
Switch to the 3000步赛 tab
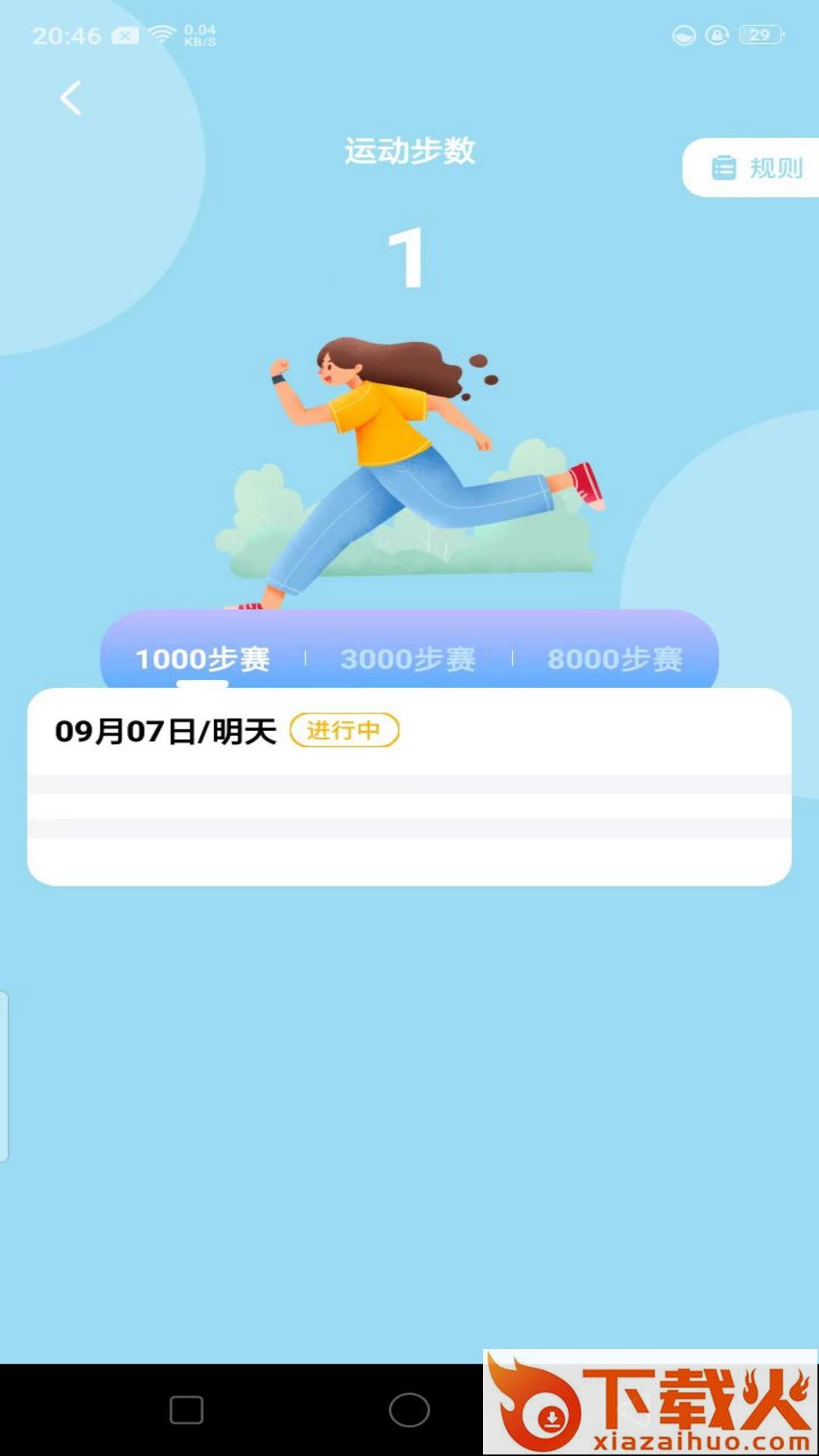pyautogui.click(x=408, y=658)
